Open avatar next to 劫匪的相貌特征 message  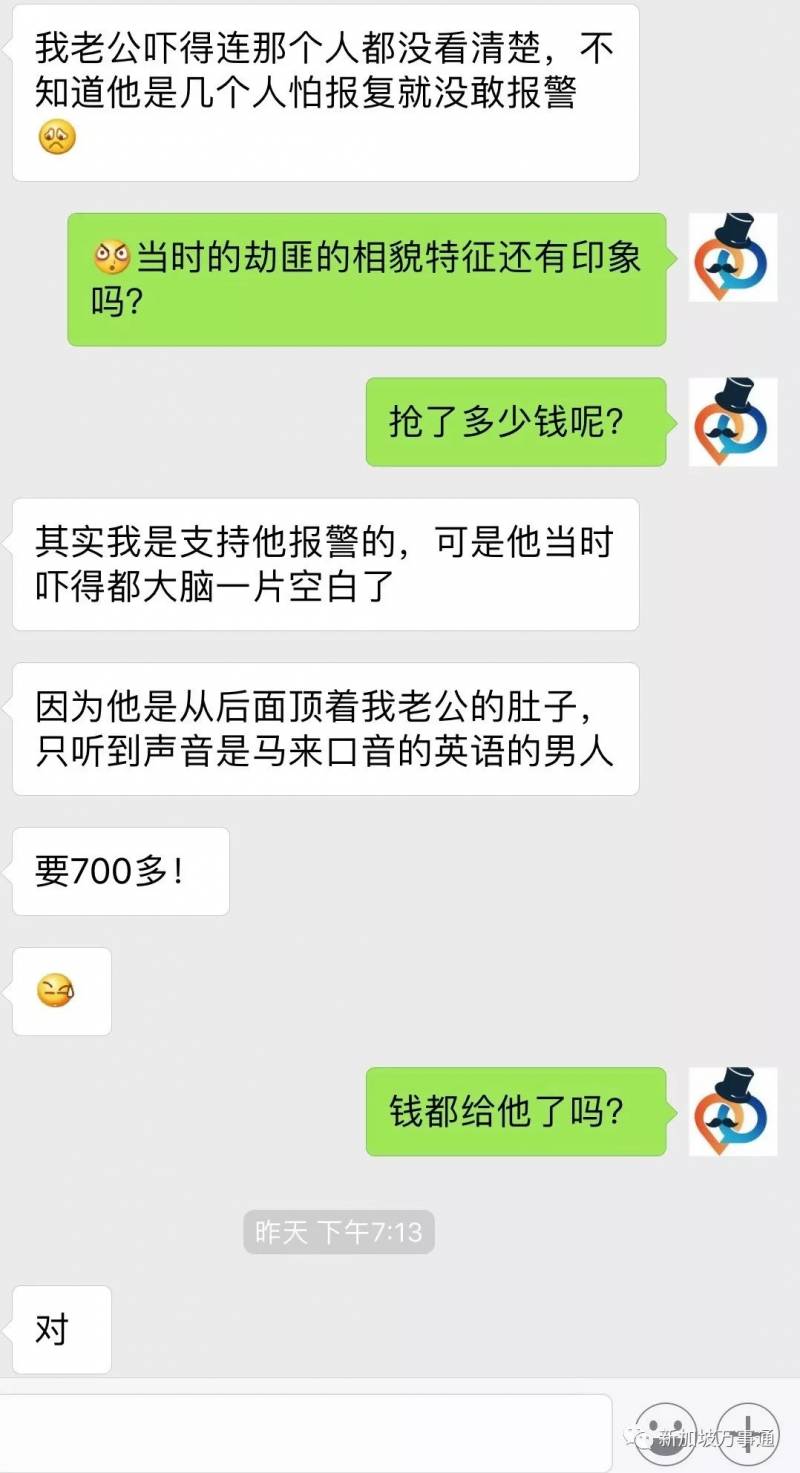[x=733, y=257]
